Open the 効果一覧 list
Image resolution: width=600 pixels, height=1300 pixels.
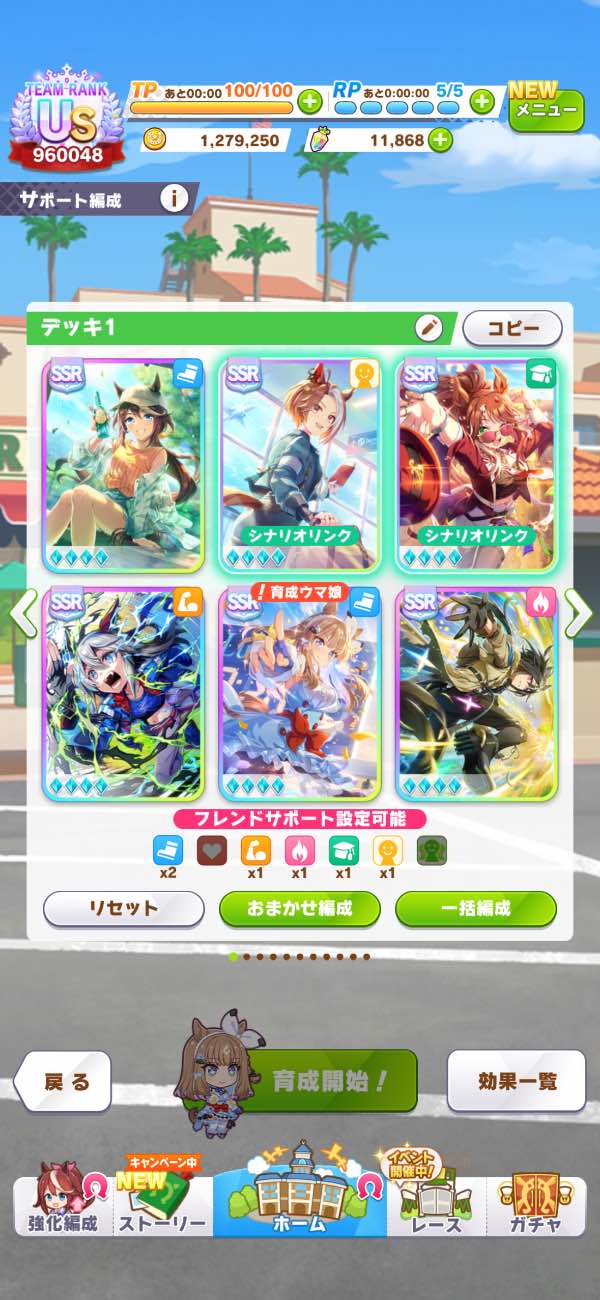[x=516, y=1081]
